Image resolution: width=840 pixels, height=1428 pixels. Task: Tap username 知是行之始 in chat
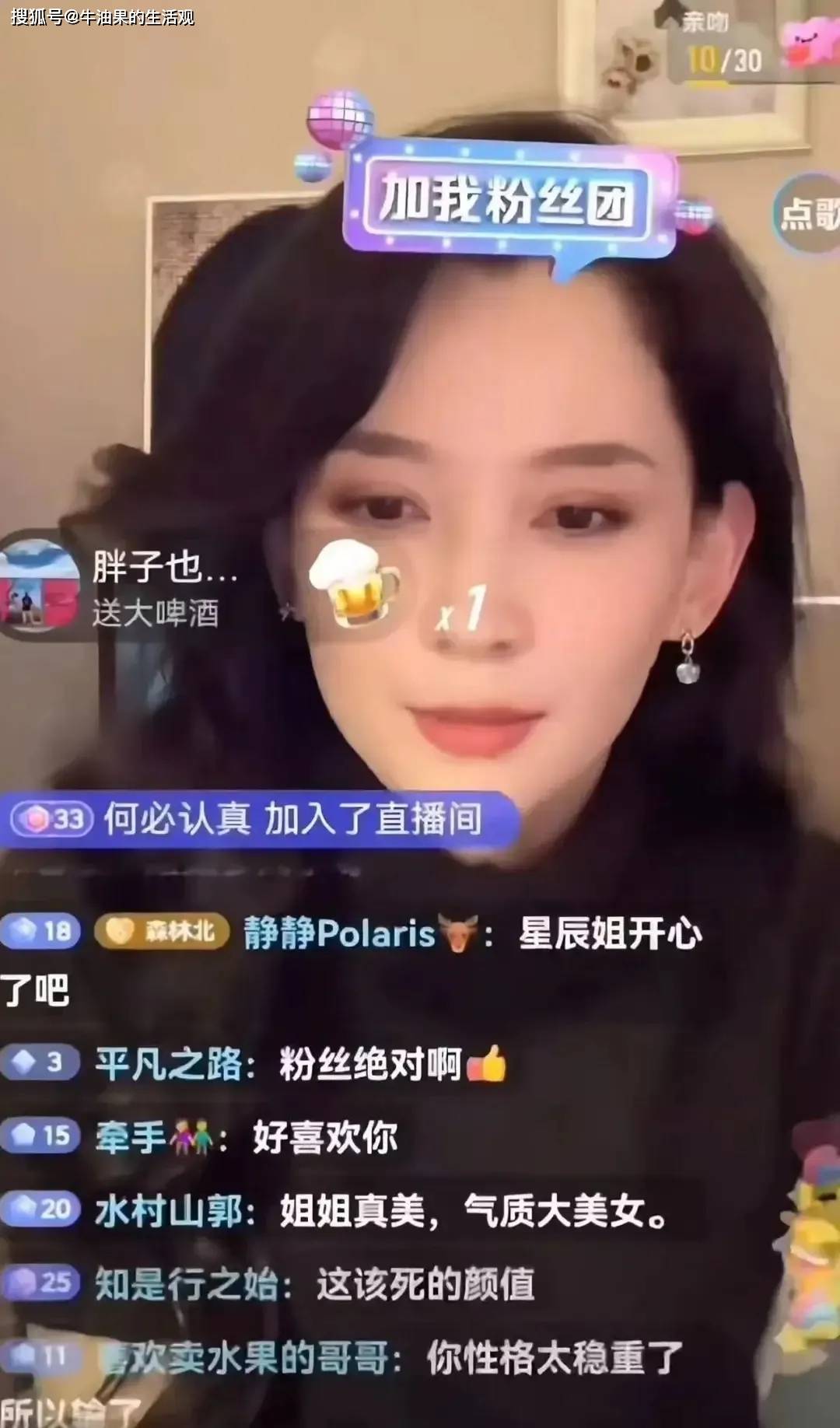coord(187,1284)
